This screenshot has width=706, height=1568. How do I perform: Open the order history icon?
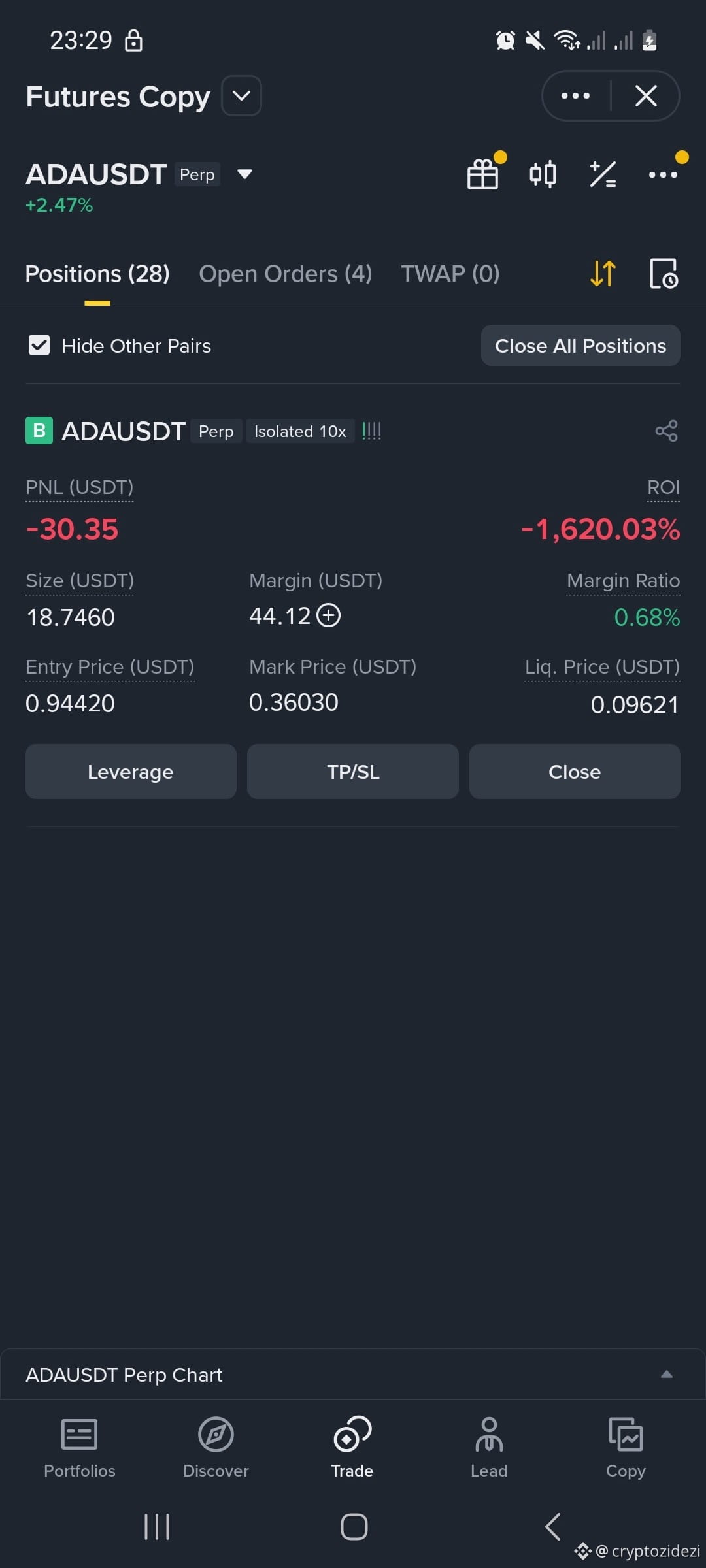pyautogui.click(x=662, y=274)
